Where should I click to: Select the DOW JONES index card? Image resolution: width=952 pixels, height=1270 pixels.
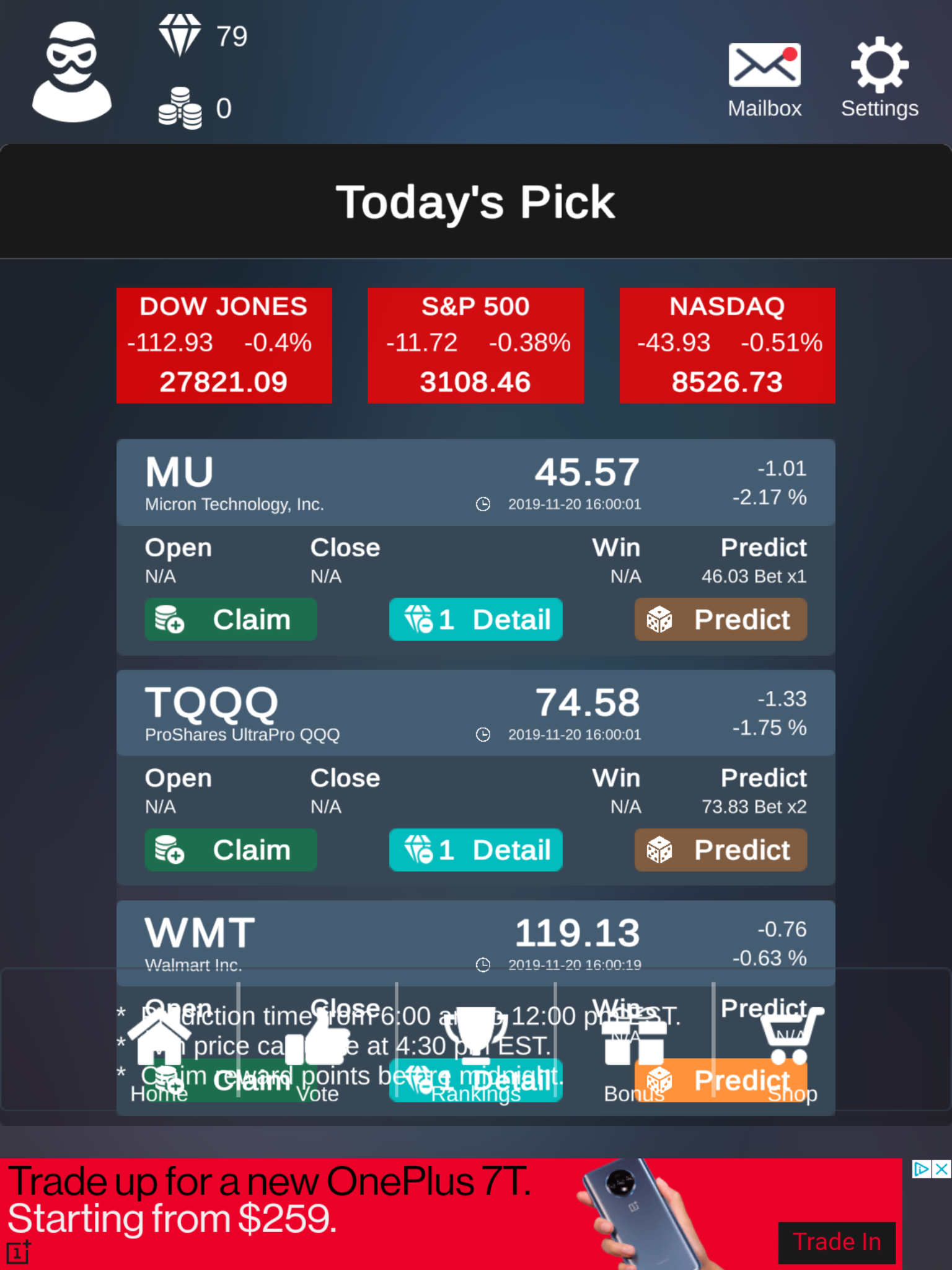[223, 345]
